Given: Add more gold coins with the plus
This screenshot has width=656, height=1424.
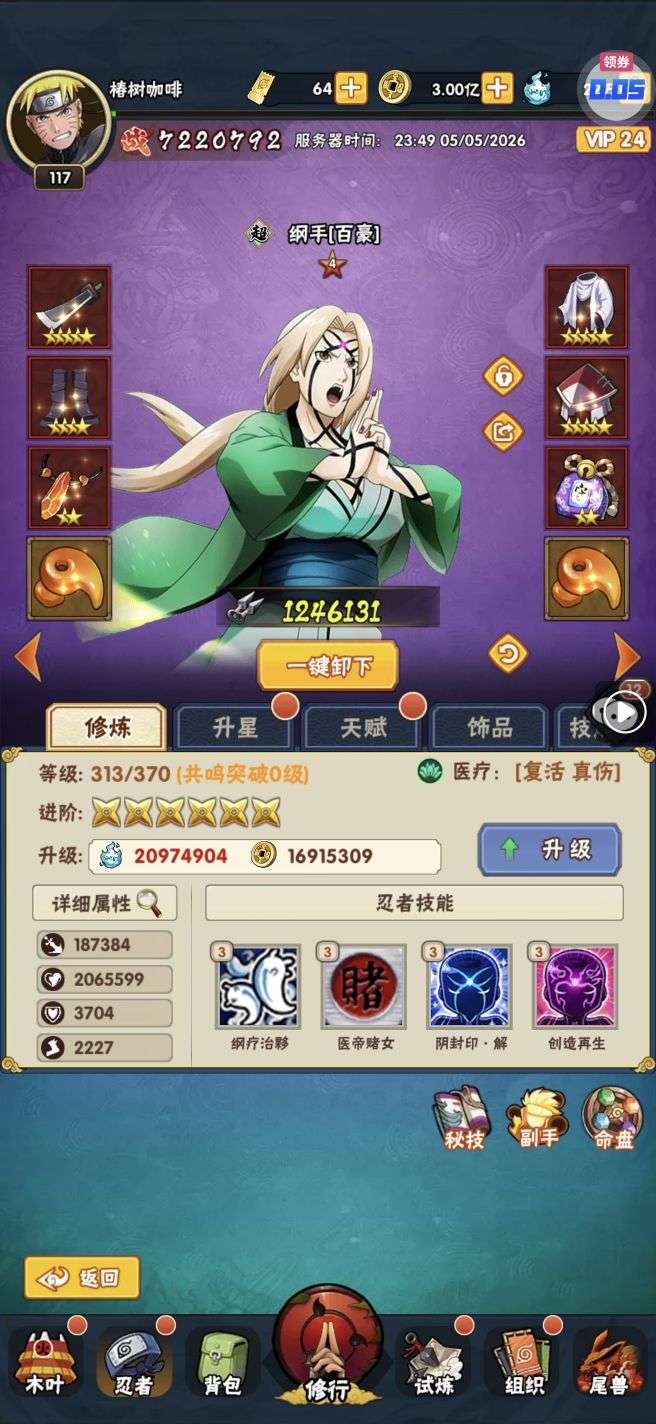Looking at the screenshot, I should (498, 88).
